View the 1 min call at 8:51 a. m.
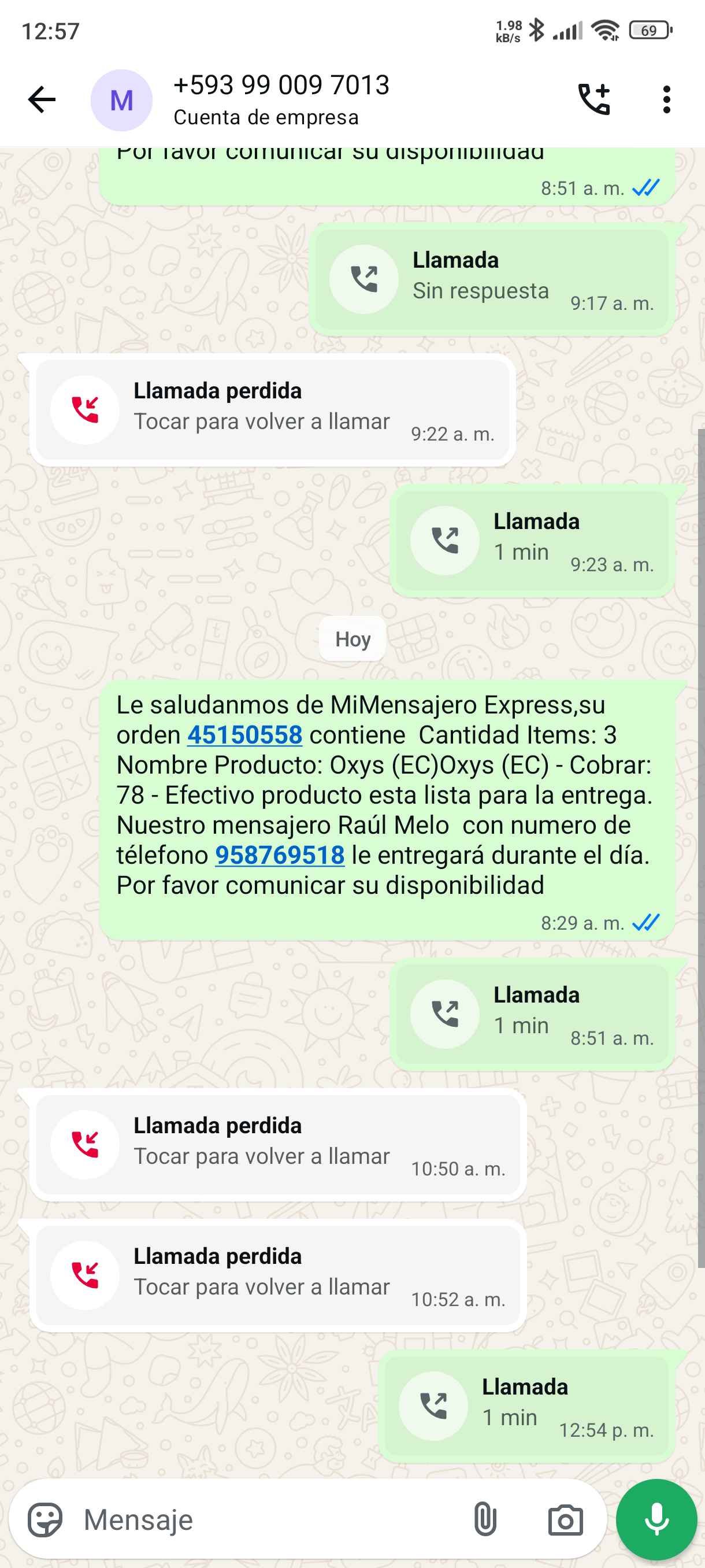This screenshot has height=1568, width=705. [532, 1014]
